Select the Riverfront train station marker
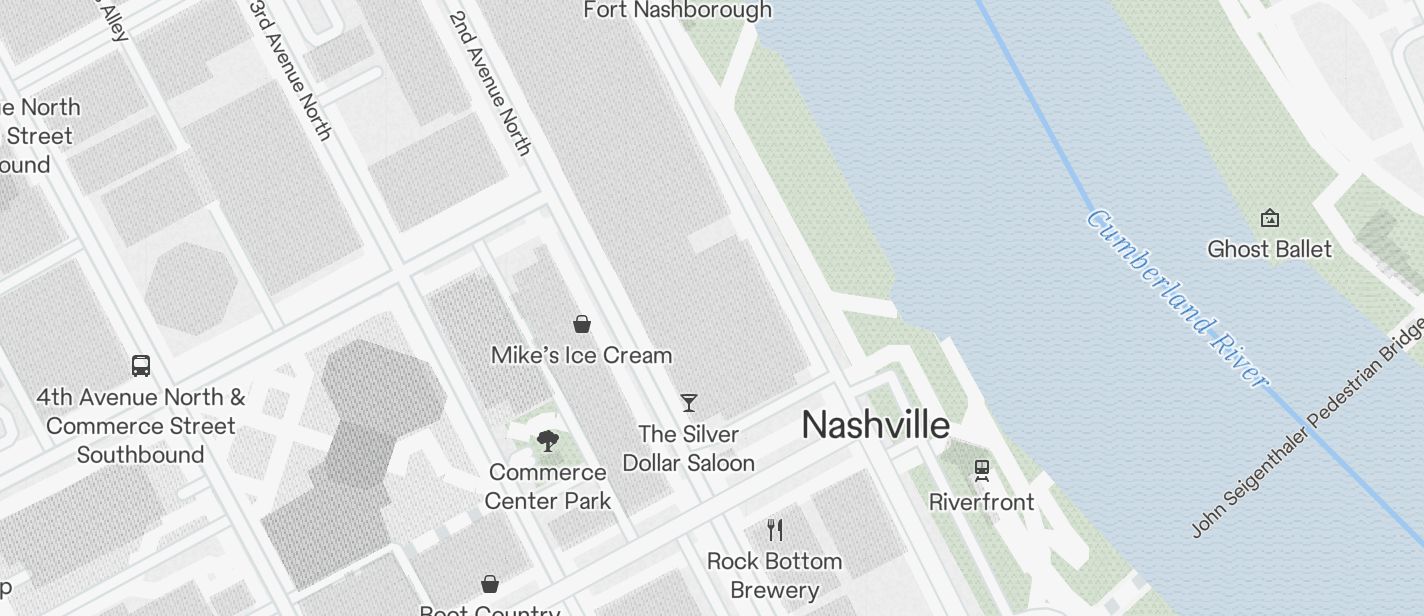The image size is (1424, 616). 982,470
